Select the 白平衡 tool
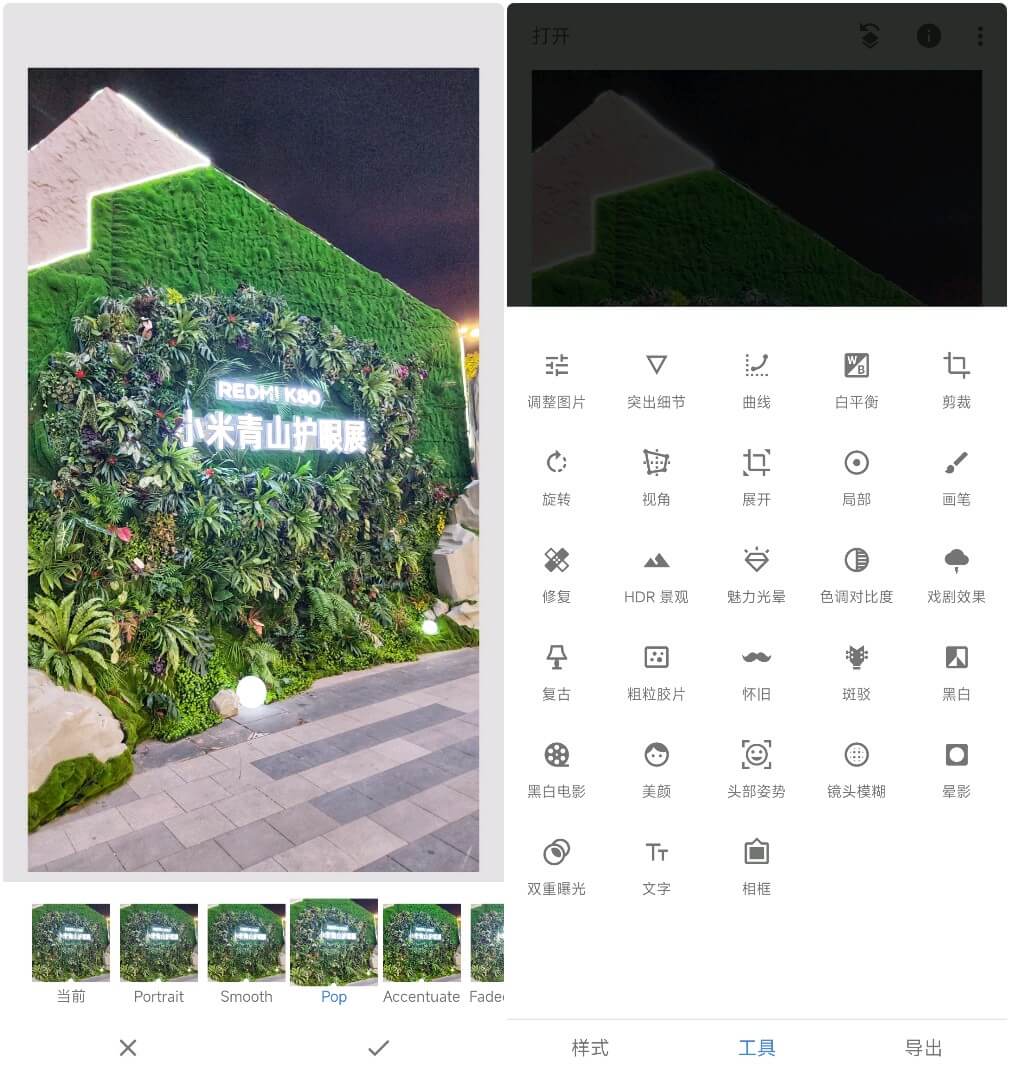The width and height of the screenshot is (1010, 1080). click(x=856, y=379)
